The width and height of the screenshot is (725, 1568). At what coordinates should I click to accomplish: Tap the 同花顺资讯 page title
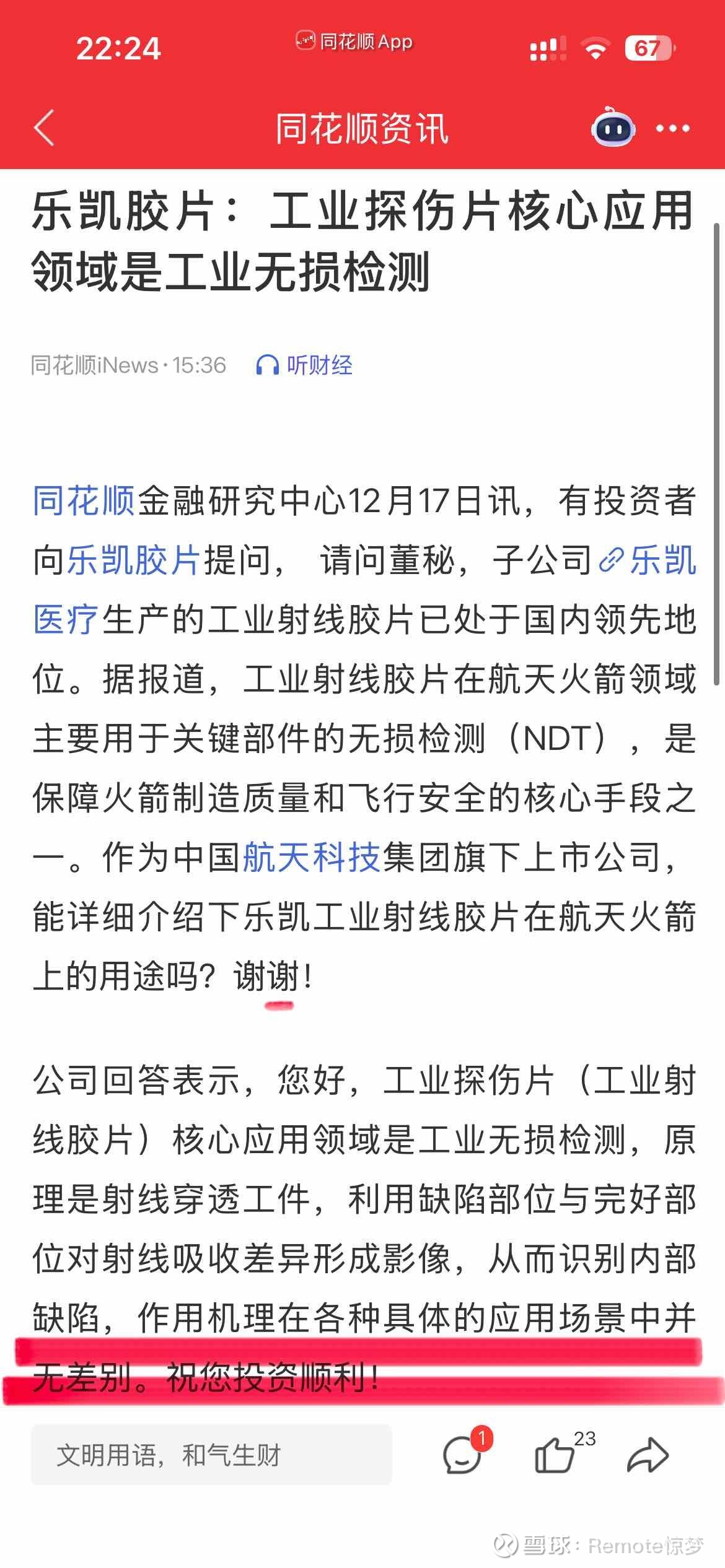click(x=362, y=128)
